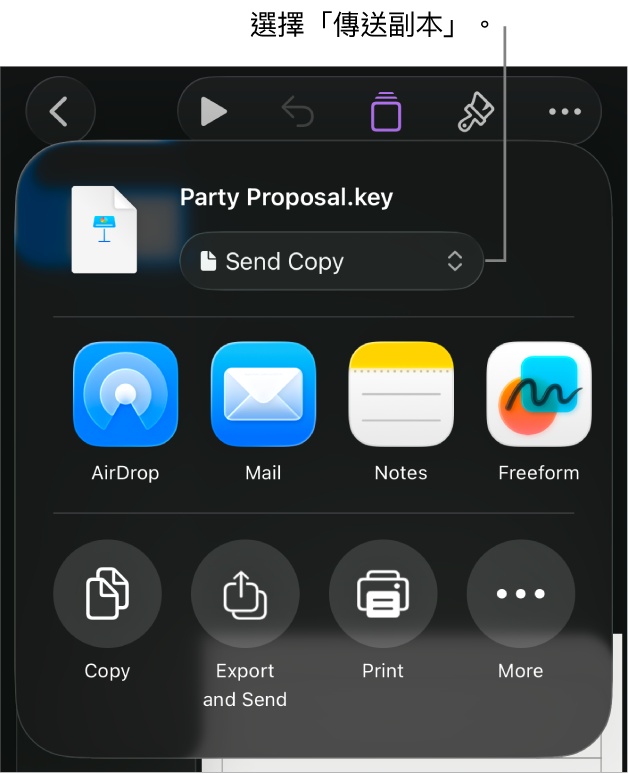Show the More actions button
Viewport: 628px width, 774px height.
(x=520, y=594)
